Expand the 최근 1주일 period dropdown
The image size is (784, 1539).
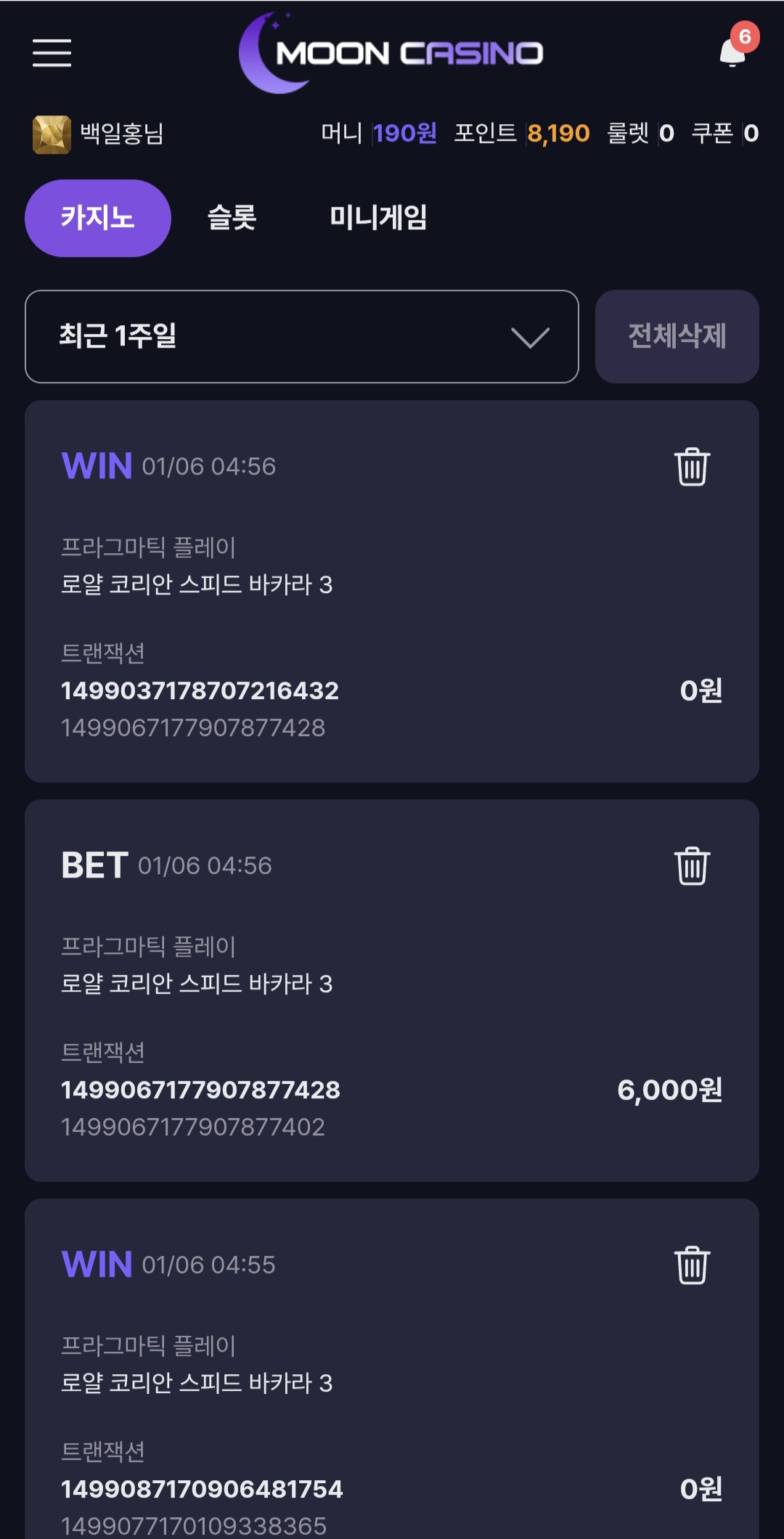point(301,336)
